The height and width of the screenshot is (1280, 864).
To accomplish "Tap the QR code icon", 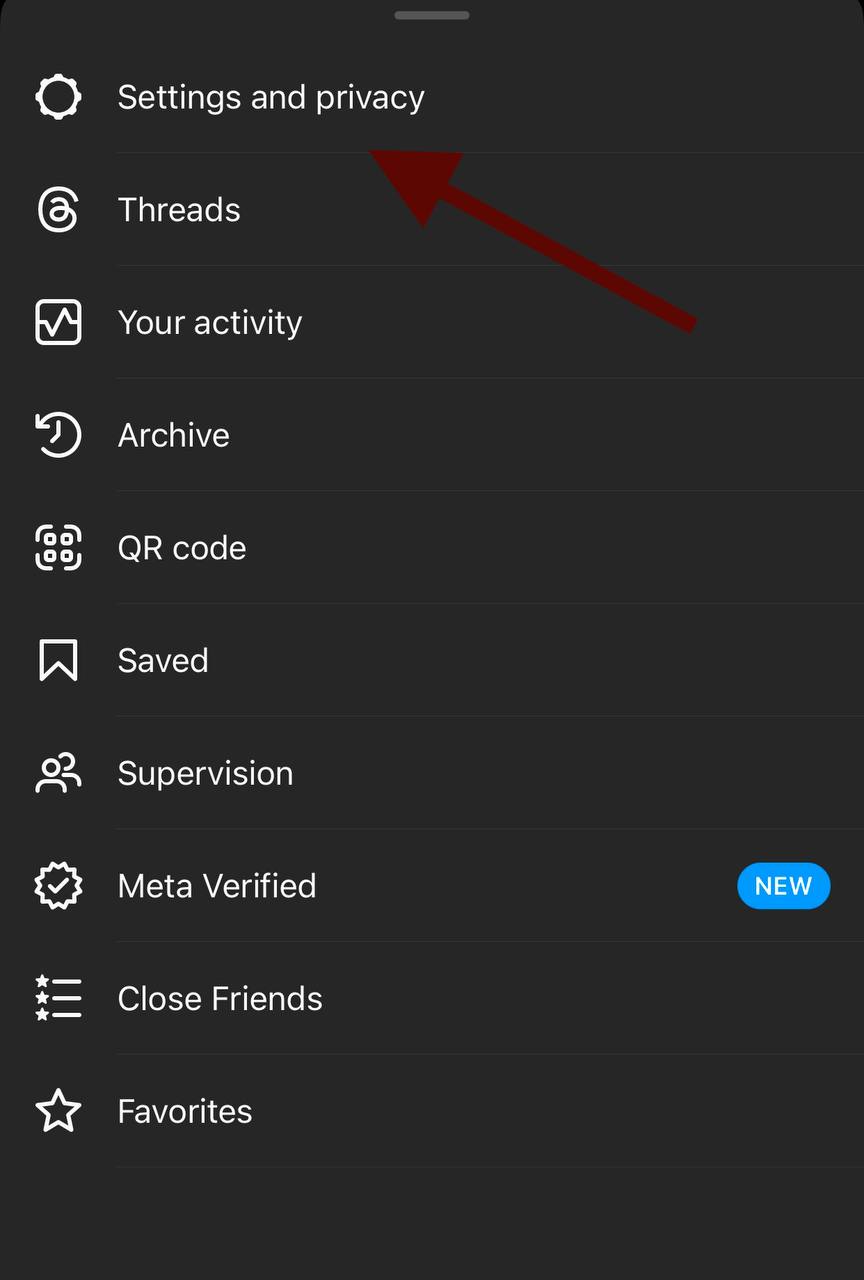I will pyautogui.click(x=58, y=547).
